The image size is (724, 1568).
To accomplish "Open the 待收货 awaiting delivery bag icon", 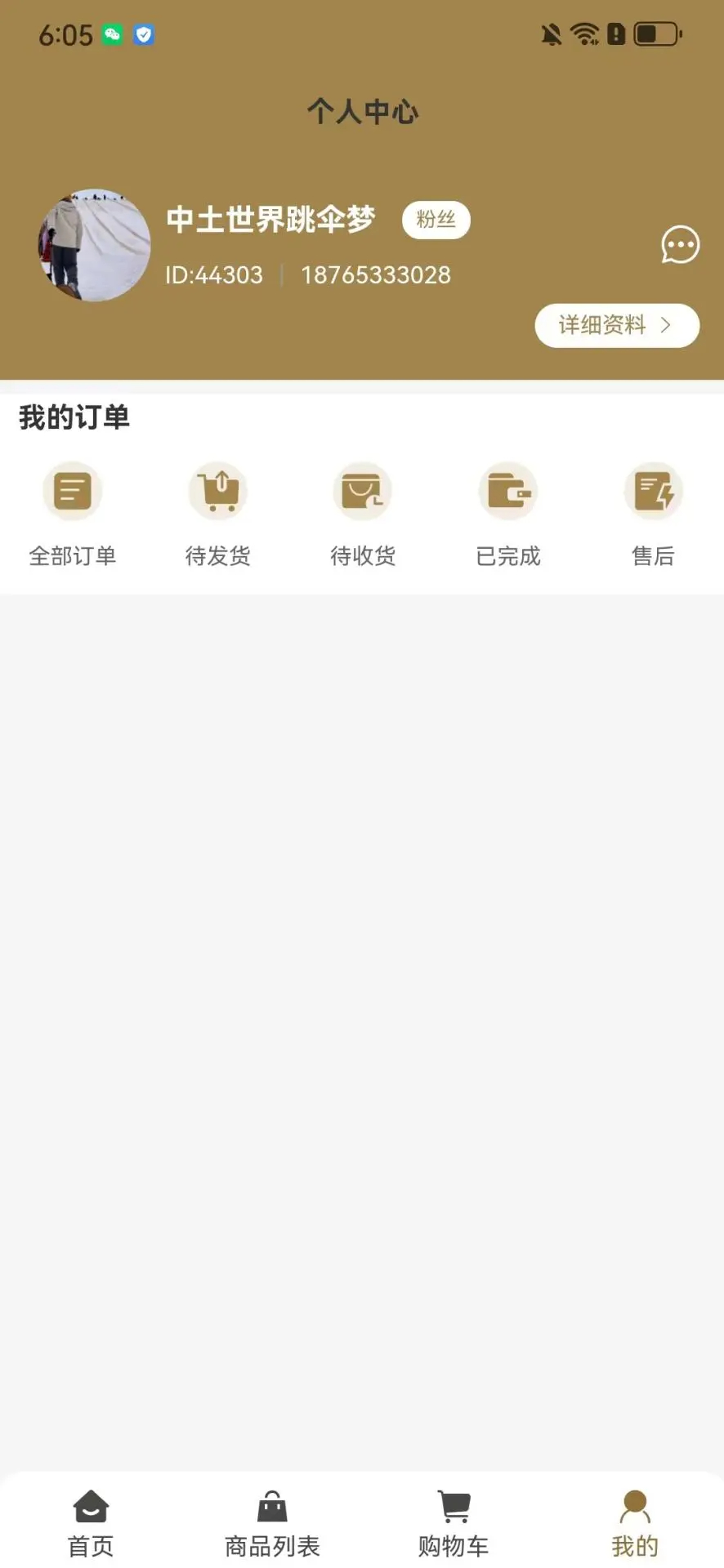I will (x=363, y=490).
